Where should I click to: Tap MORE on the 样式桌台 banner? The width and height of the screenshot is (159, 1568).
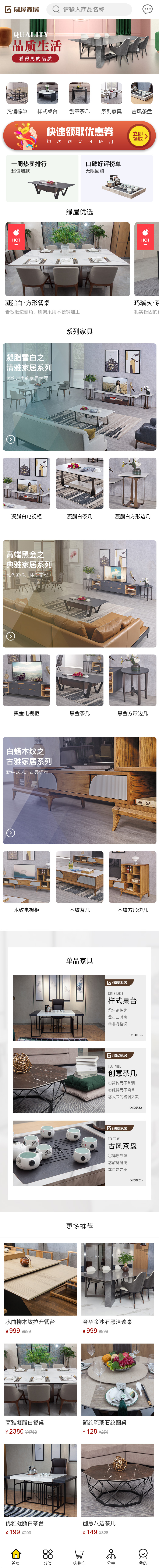pyautogui.click(x=137, y=1035)
